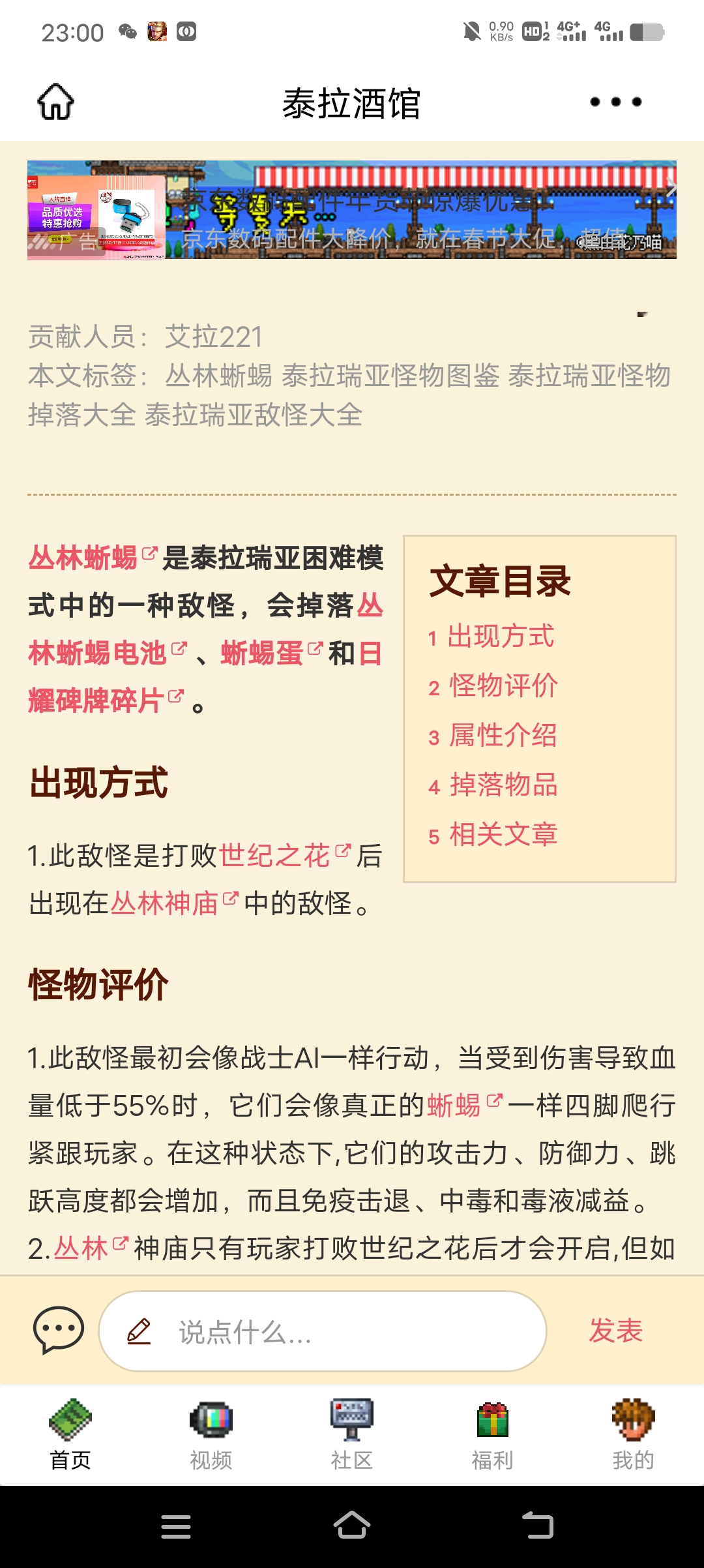The image size is (704, 1568).
Task: Go to the home page via house icon
Action: click(55, 102)
